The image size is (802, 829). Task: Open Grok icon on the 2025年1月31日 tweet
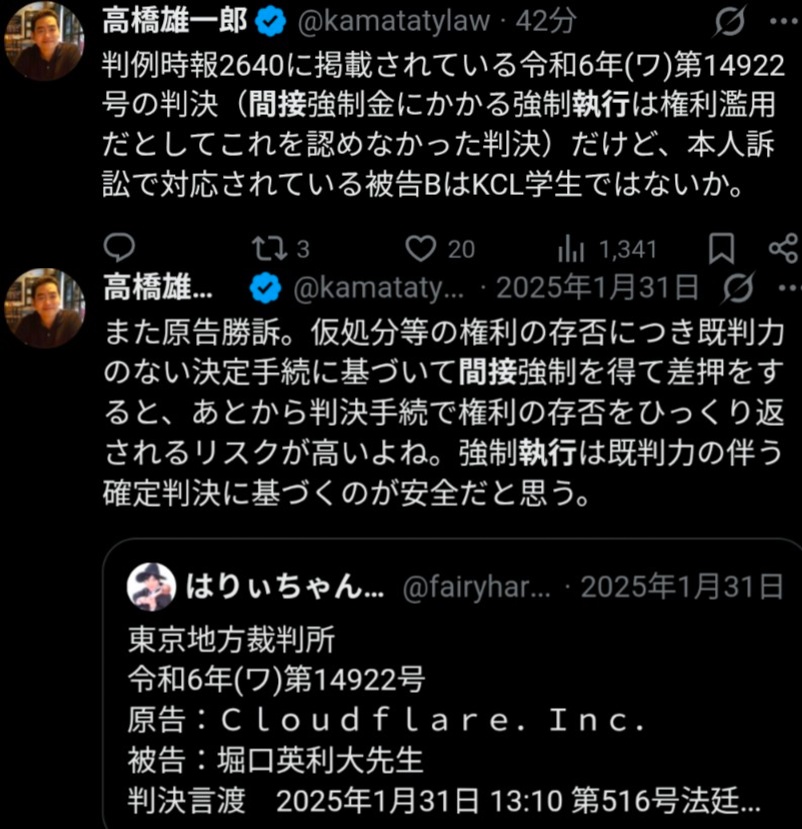(735, 288)
